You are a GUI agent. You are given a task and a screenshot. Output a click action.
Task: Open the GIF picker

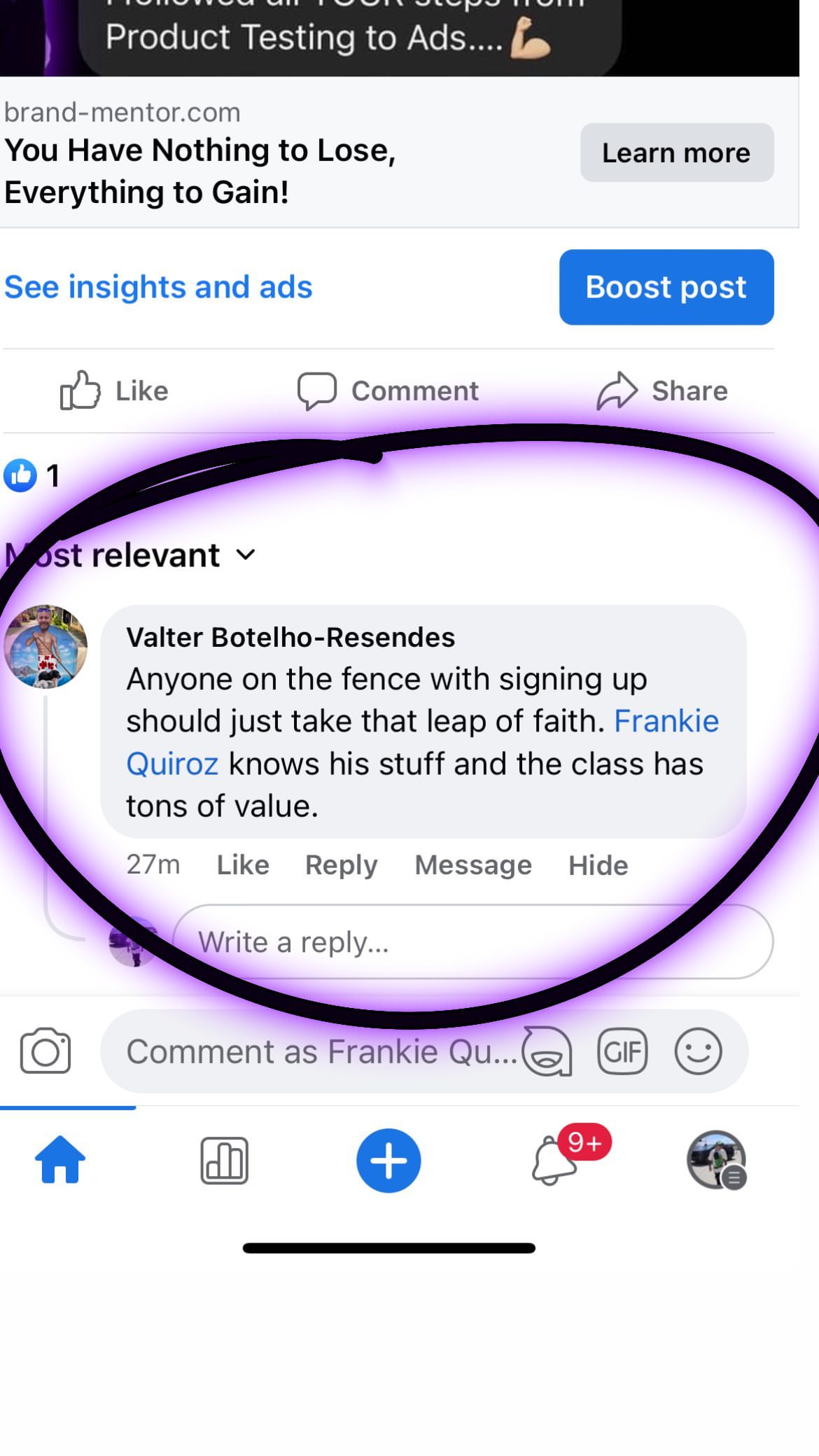coord(622,1051)
